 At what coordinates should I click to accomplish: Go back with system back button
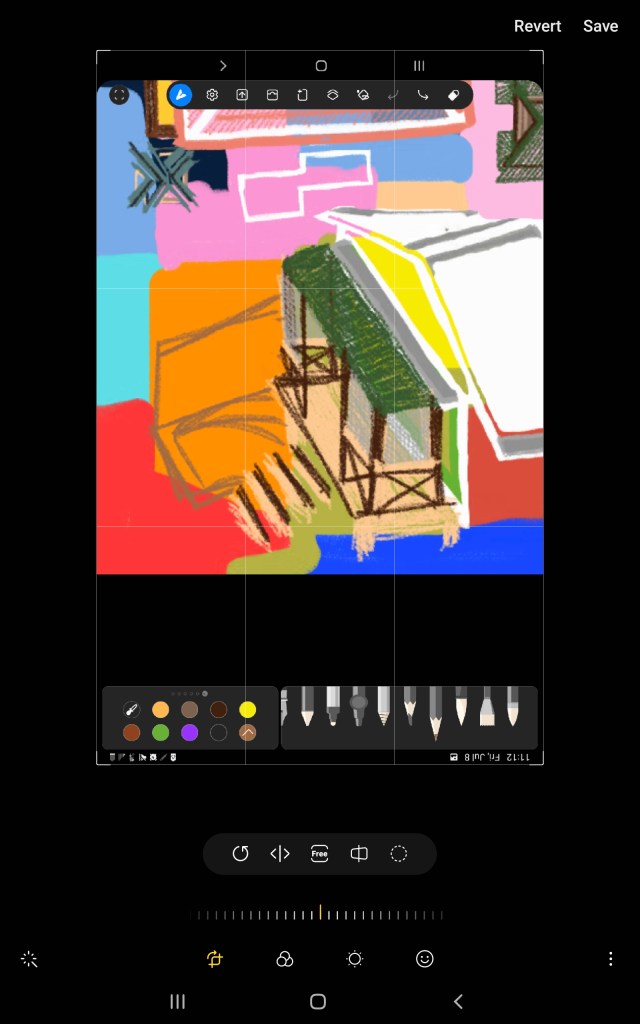(x=458, y=1001)
